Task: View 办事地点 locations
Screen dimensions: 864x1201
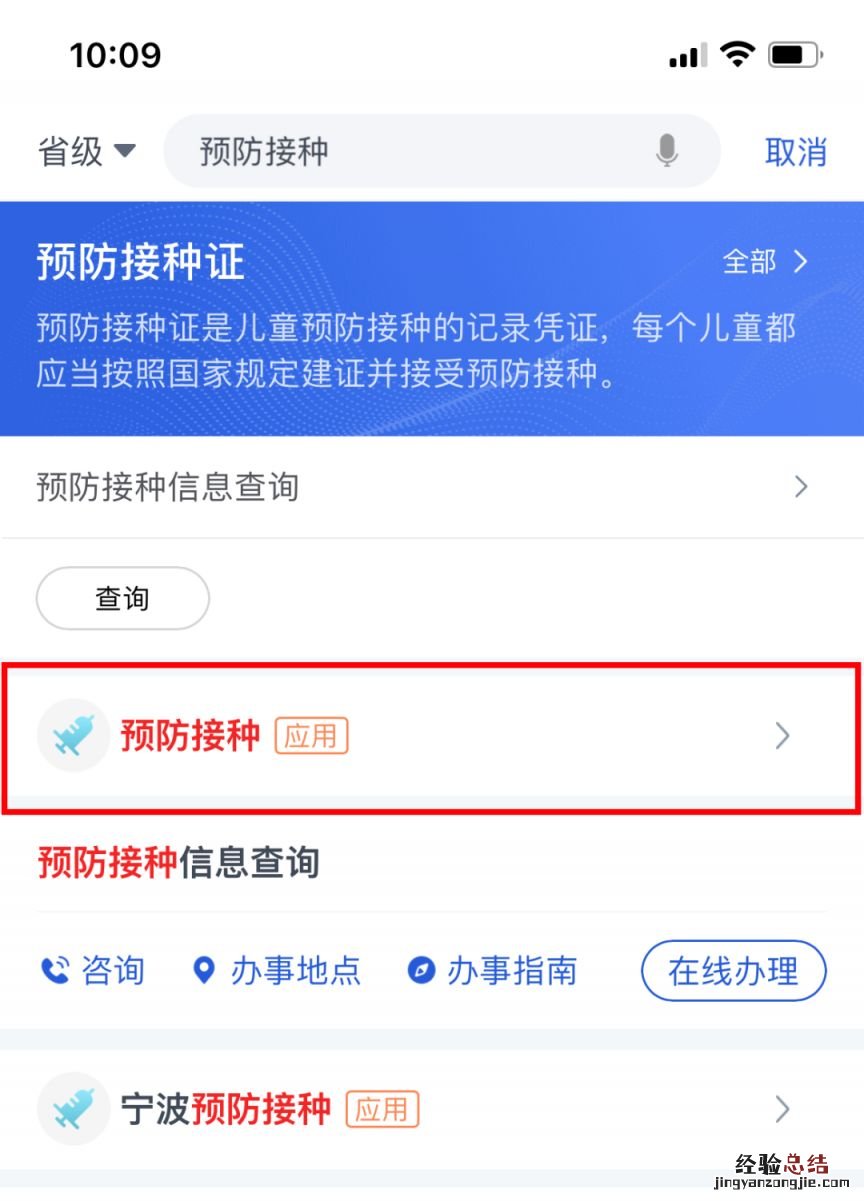Action: pyautogui.click(x=277, y=970)
